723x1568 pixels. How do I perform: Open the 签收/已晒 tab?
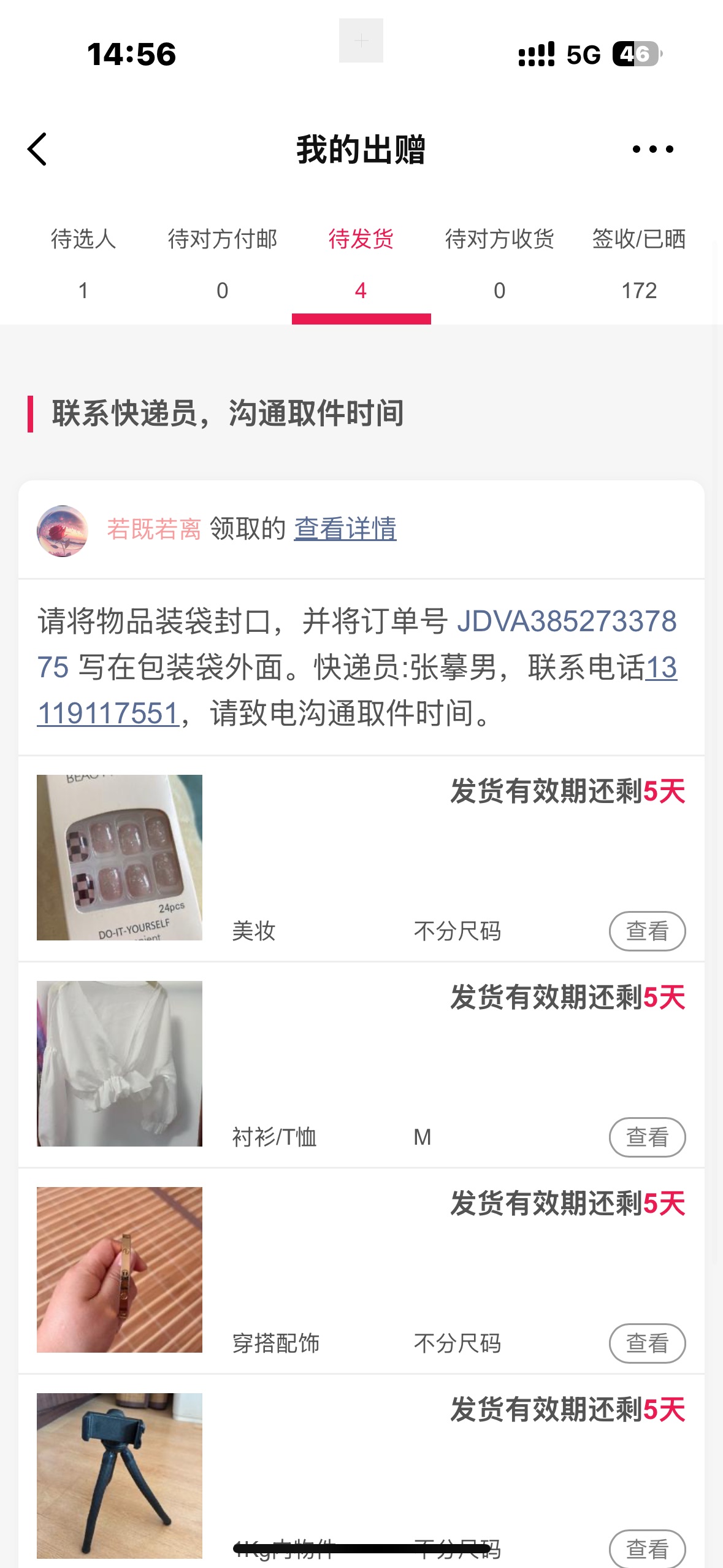click(x=639, y=264)
